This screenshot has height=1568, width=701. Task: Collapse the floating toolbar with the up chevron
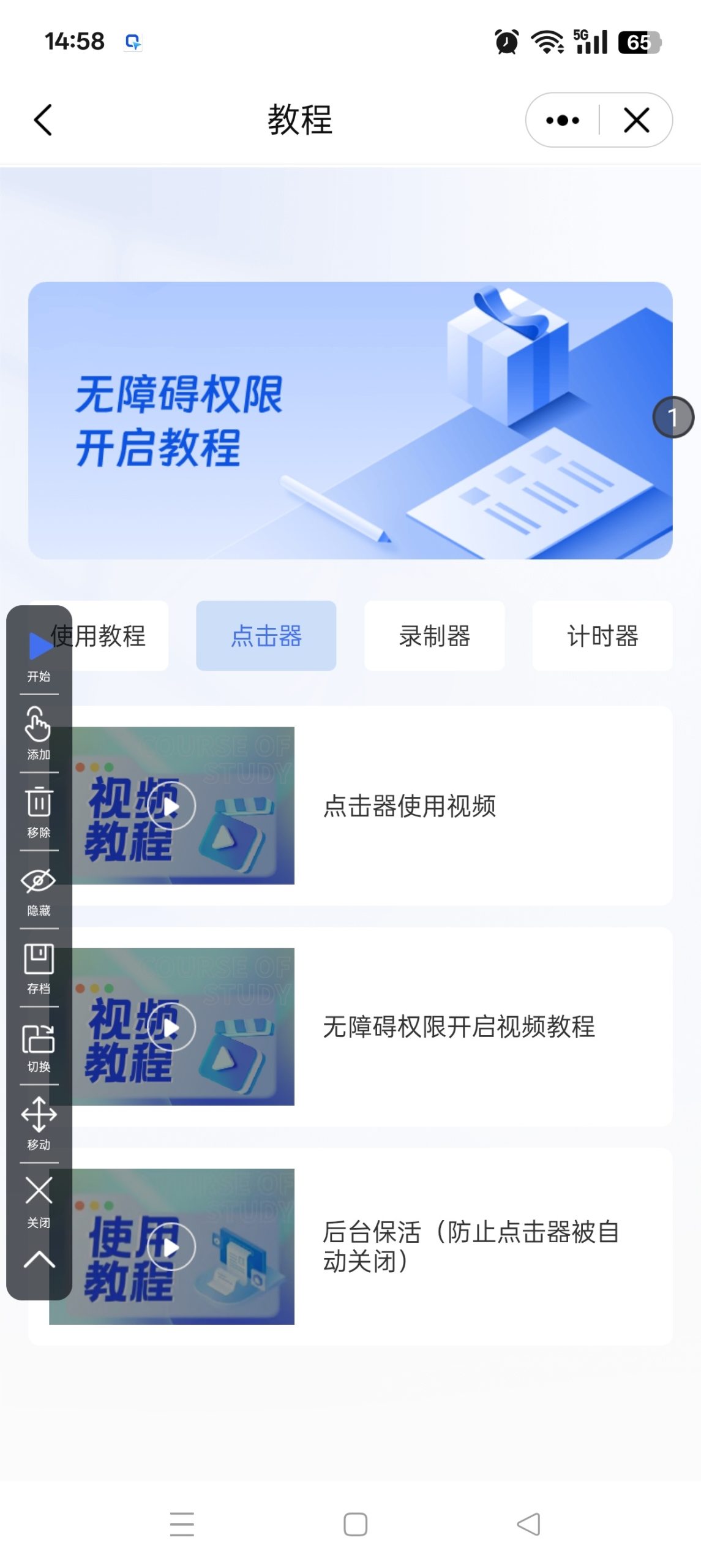pyautogui.click(x=39, y=1259)
